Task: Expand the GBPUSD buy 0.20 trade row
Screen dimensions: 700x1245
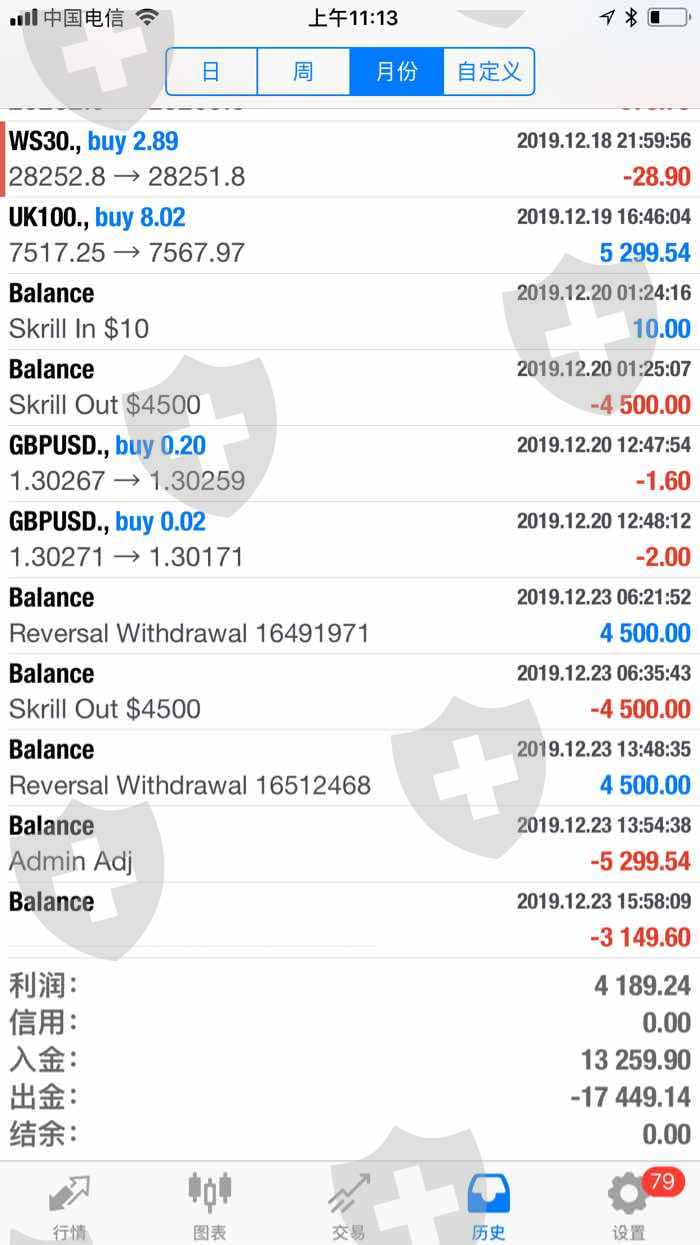Action: point(350,463)
